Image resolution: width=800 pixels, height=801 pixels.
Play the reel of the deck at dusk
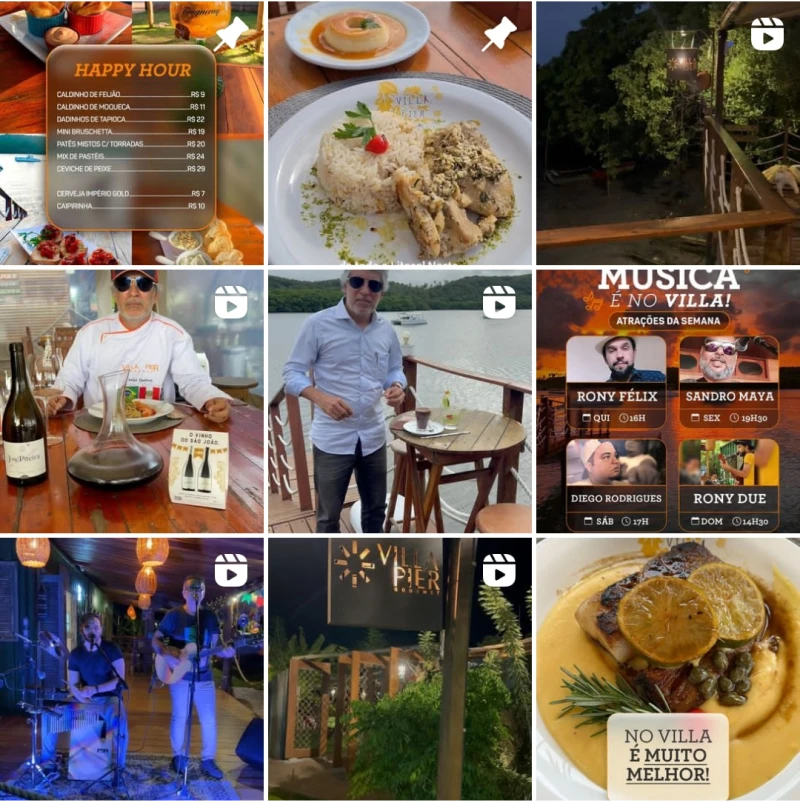pos(668,132)
